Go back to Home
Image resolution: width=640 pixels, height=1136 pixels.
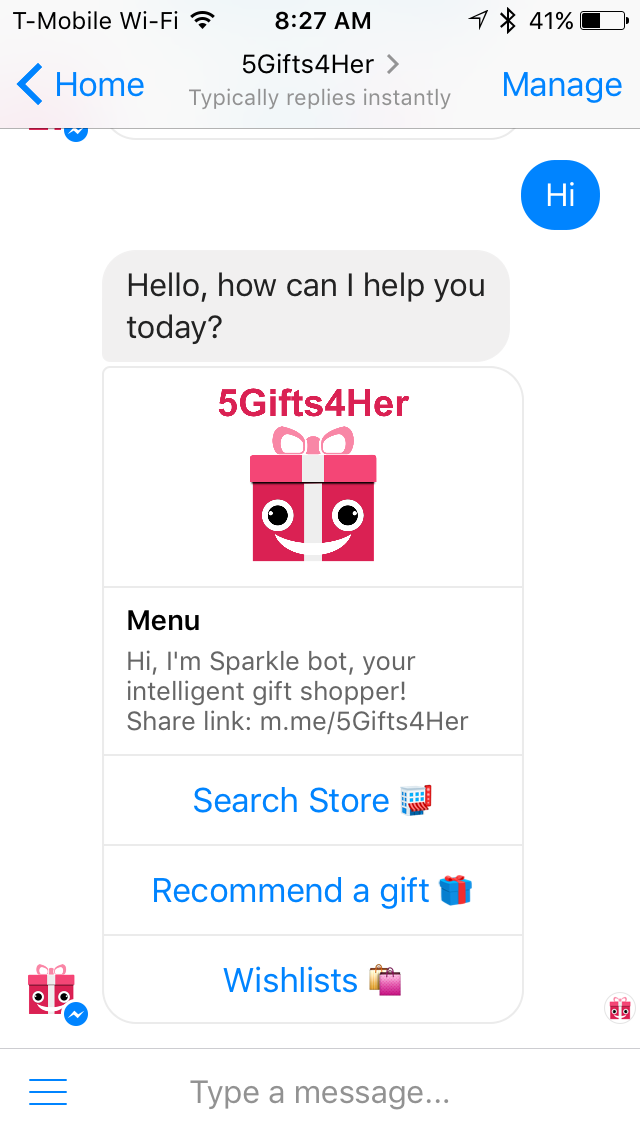tap(80, 85)
